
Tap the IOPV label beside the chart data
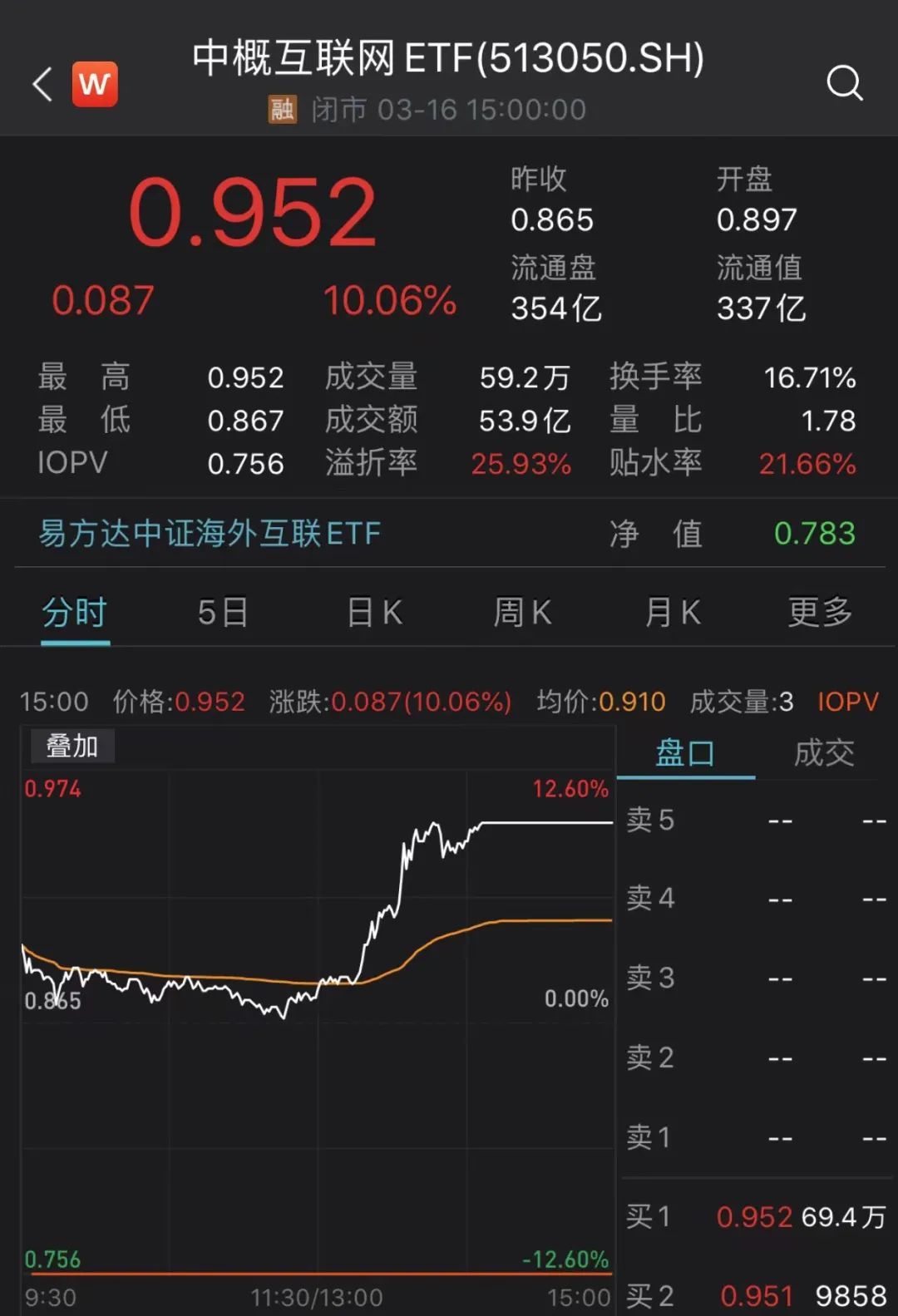click(847, 702)
